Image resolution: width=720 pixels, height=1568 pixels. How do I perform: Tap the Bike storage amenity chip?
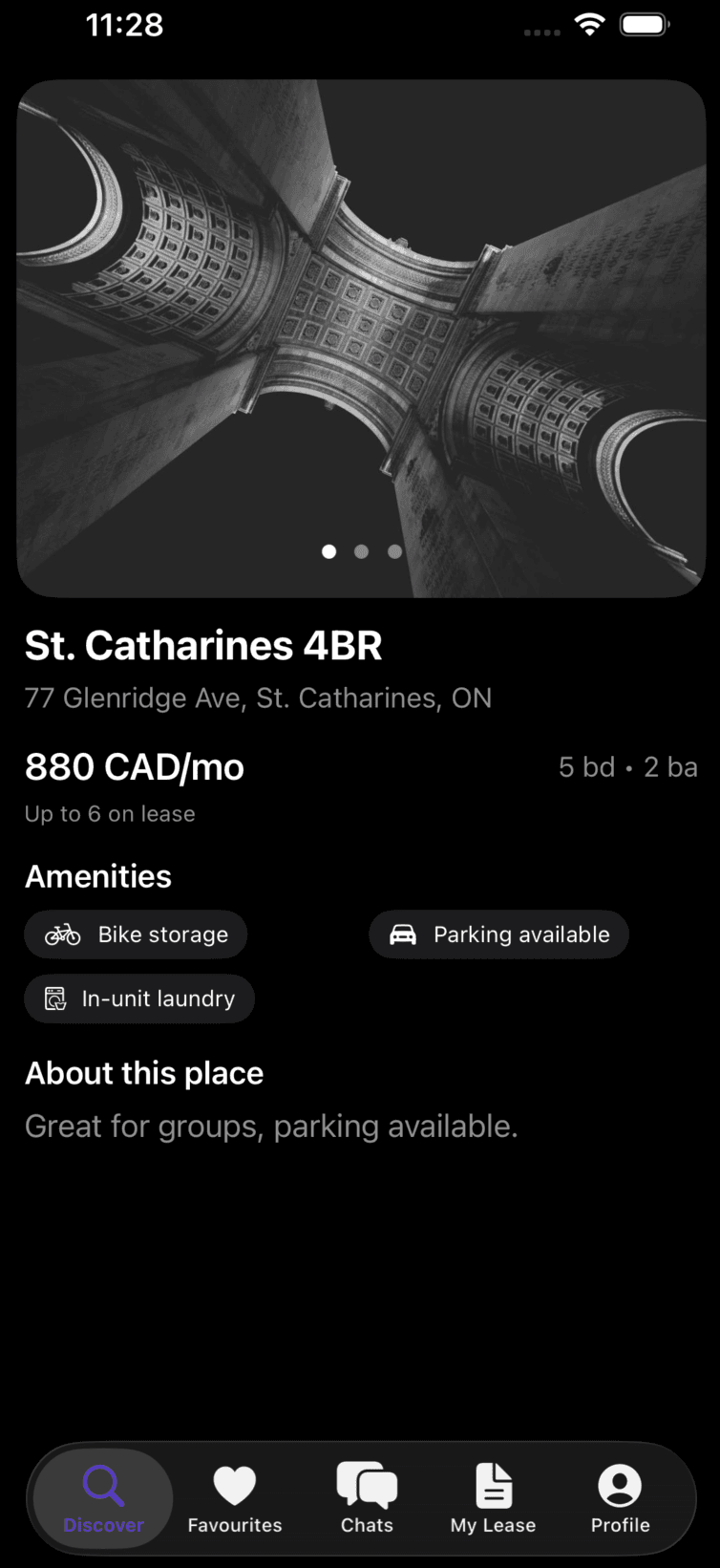(135, 934)
